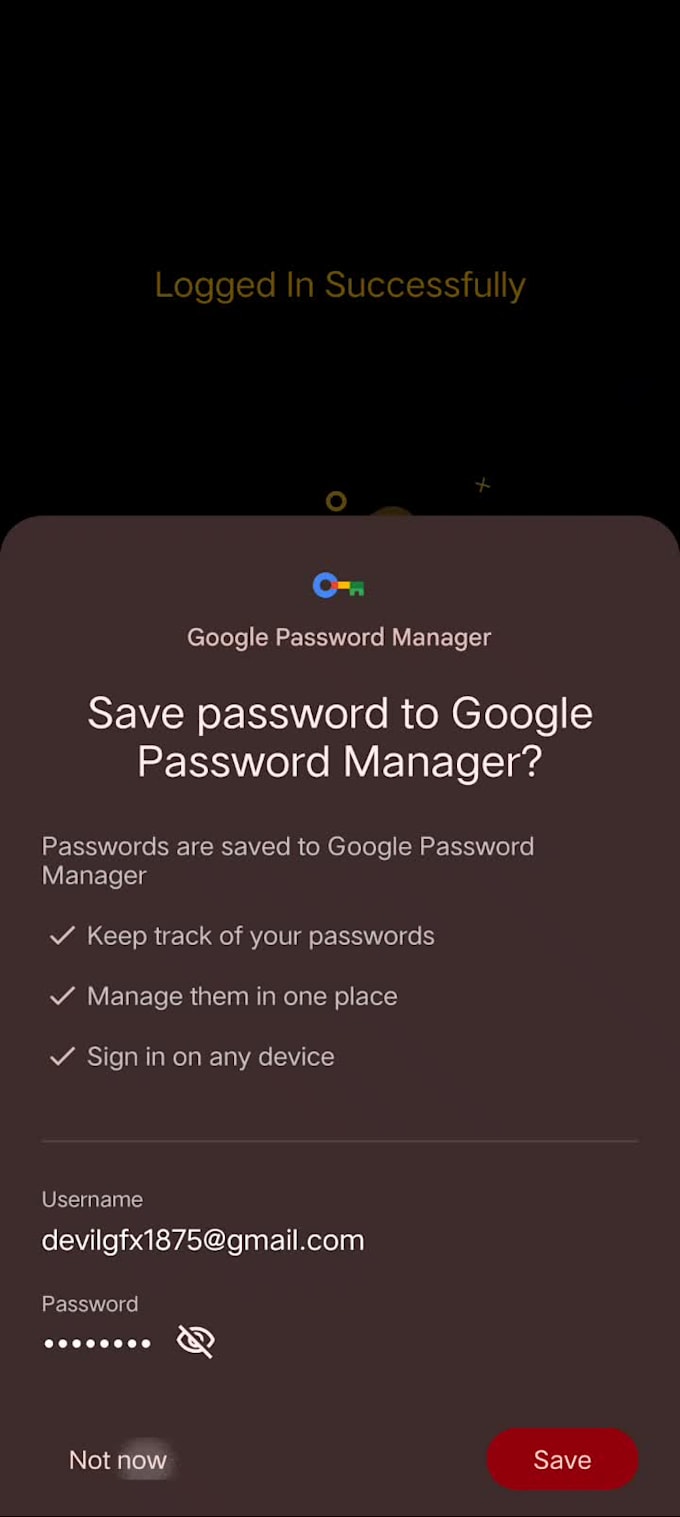The image size is (680, 1517).
Task: Reveal the hidden password with eye icon
Action: coord(196,1341)
